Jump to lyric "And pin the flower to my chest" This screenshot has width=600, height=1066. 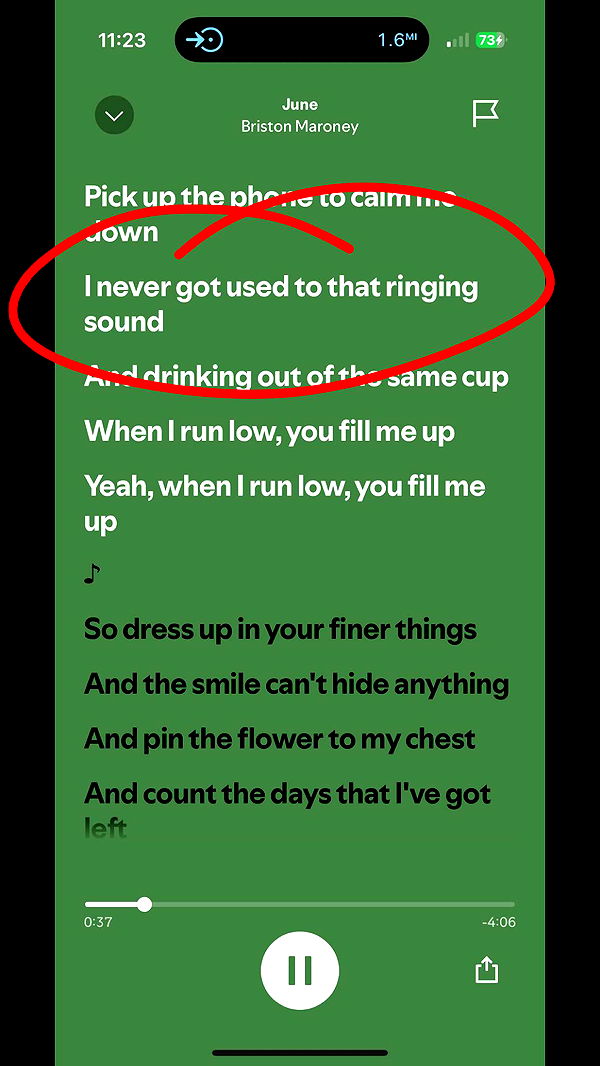click(280, 739)
